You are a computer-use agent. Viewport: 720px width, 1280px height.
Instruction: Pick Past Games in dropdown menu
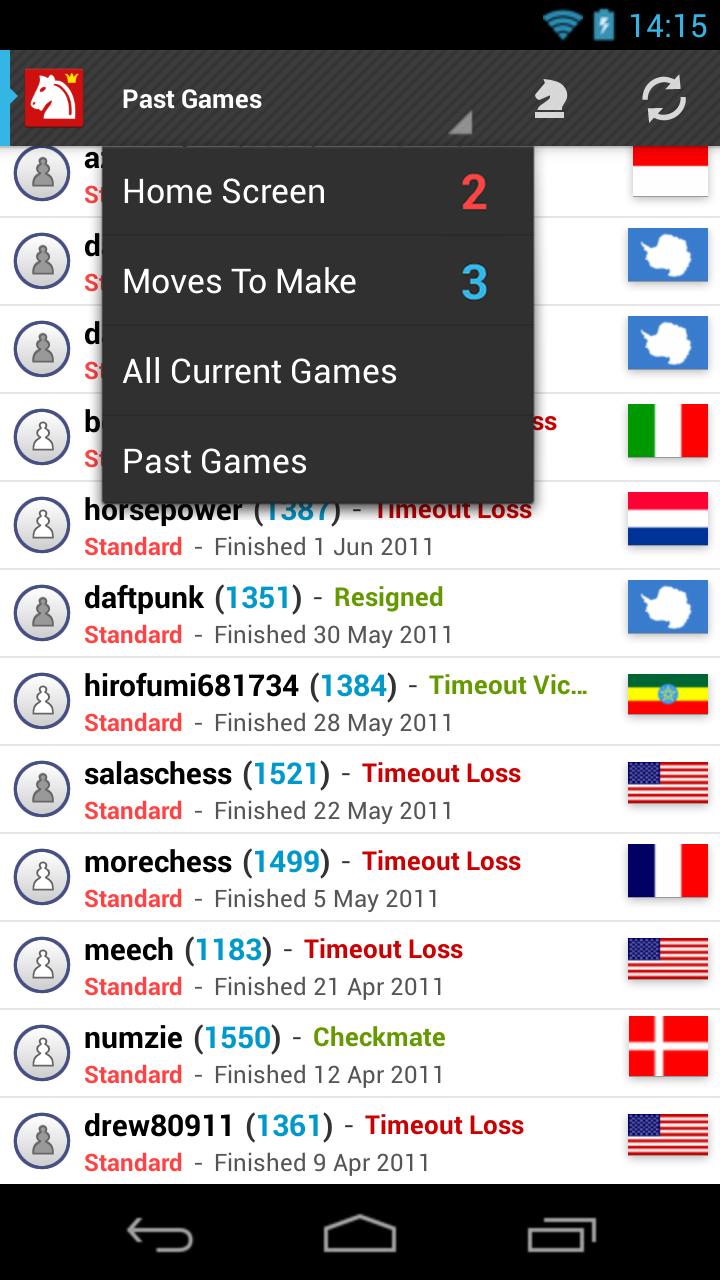click(317, 461)
